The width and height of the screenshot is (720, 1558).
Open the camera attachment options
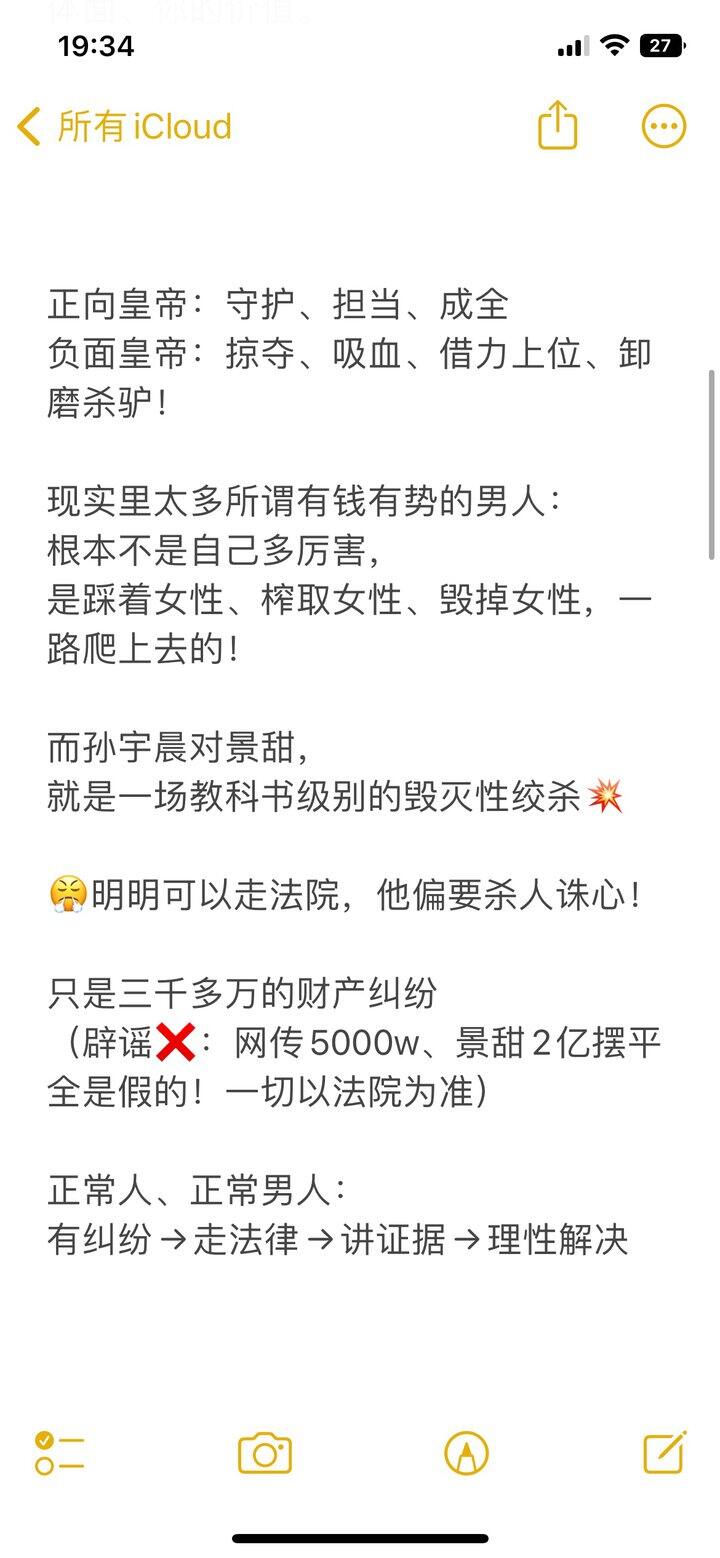265,1453
